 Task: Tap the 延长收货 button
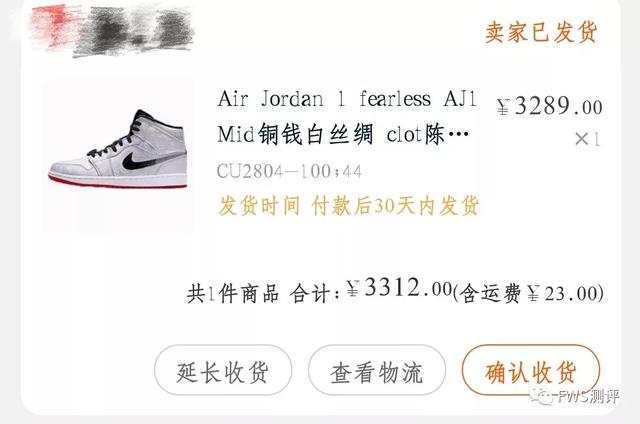click(223, 373)
